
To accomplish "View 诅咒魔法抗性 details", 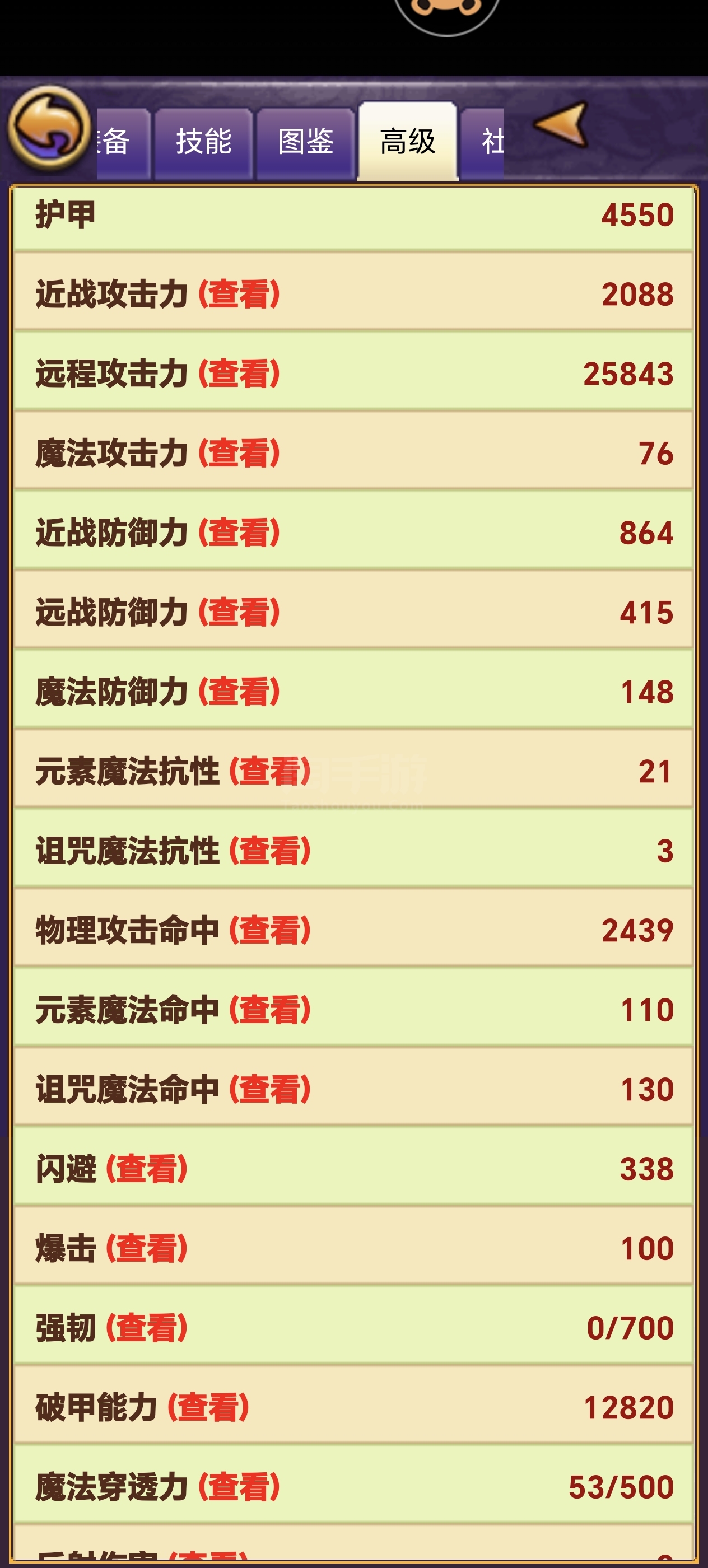I will pos(269,851).
